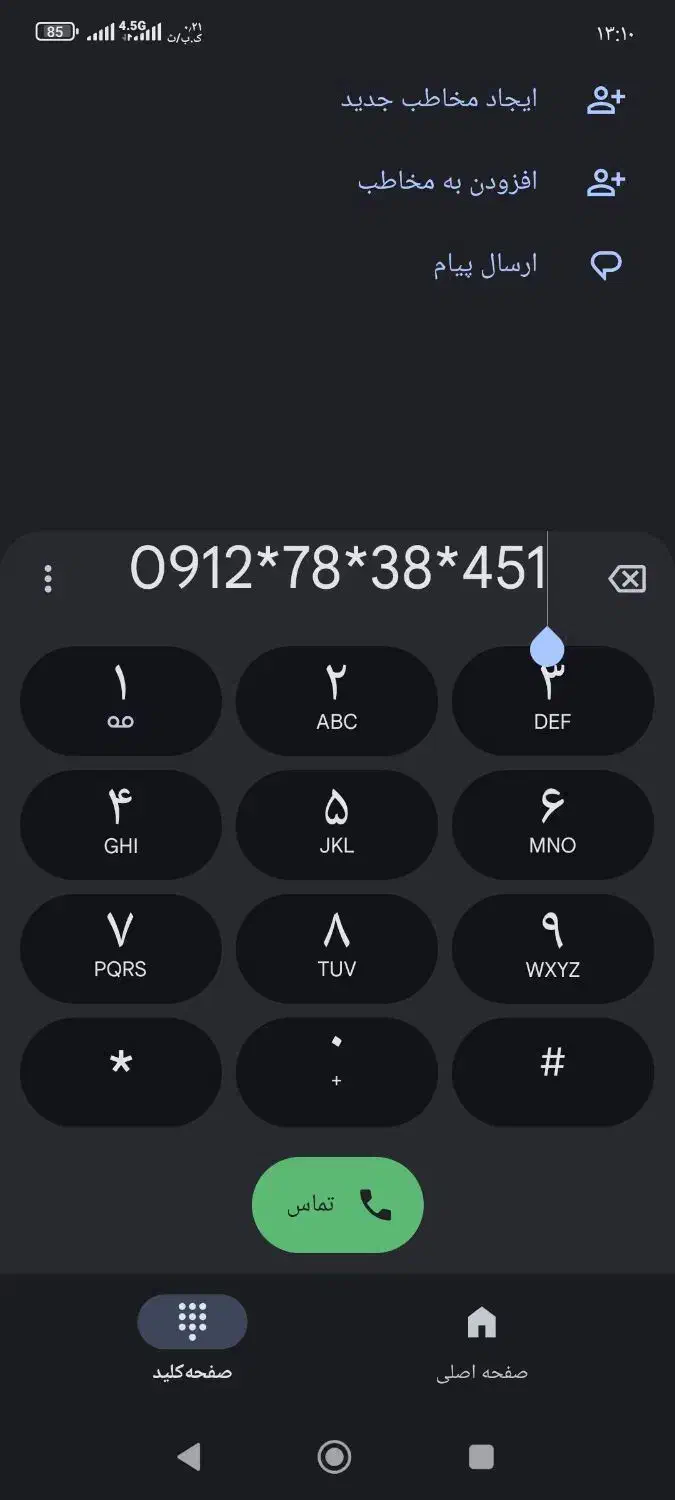
Task: Enter ۵ JKL on the dial pad
Action: (337, 824)
